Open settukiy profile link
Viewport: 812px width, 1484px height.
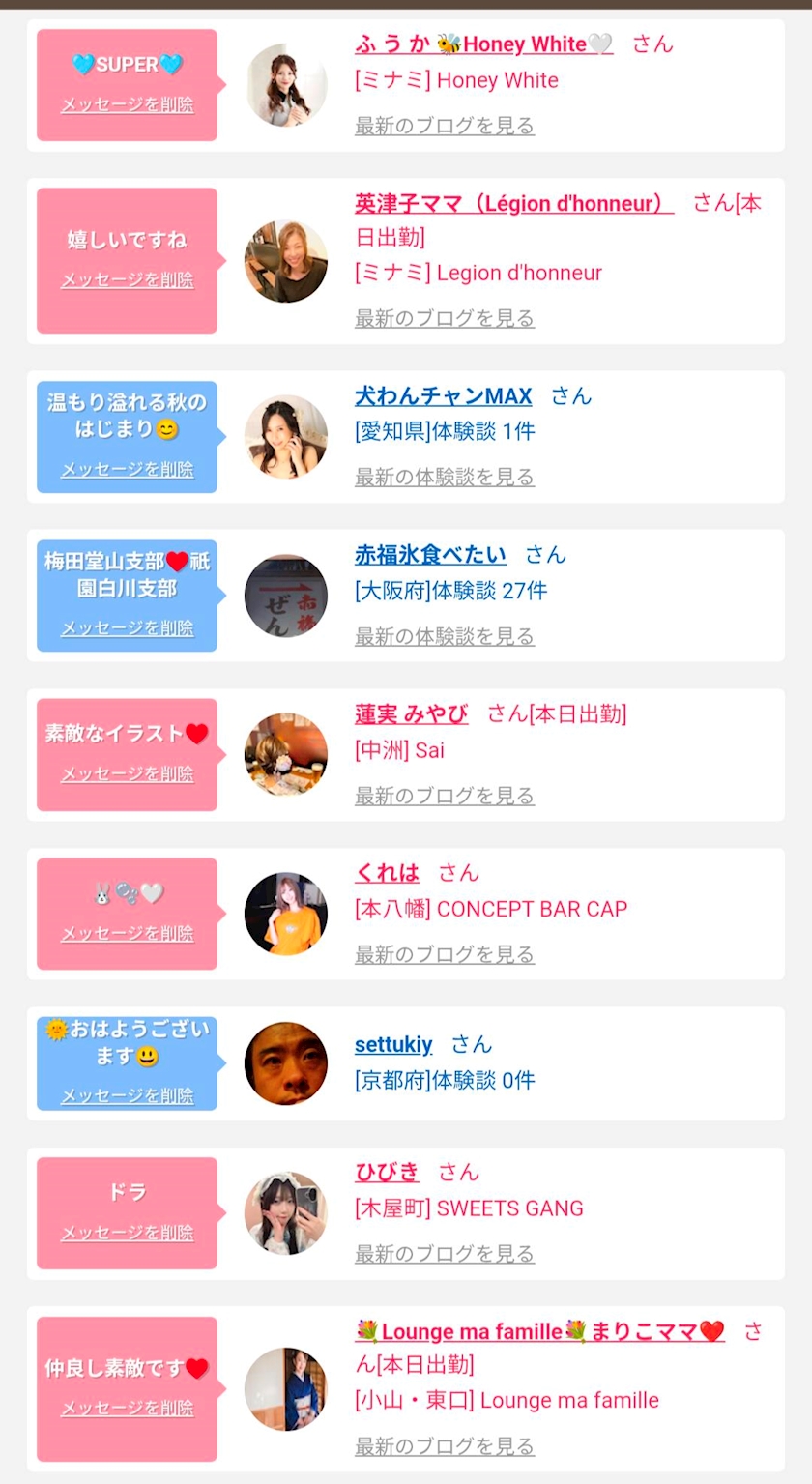click(393, 1045)
